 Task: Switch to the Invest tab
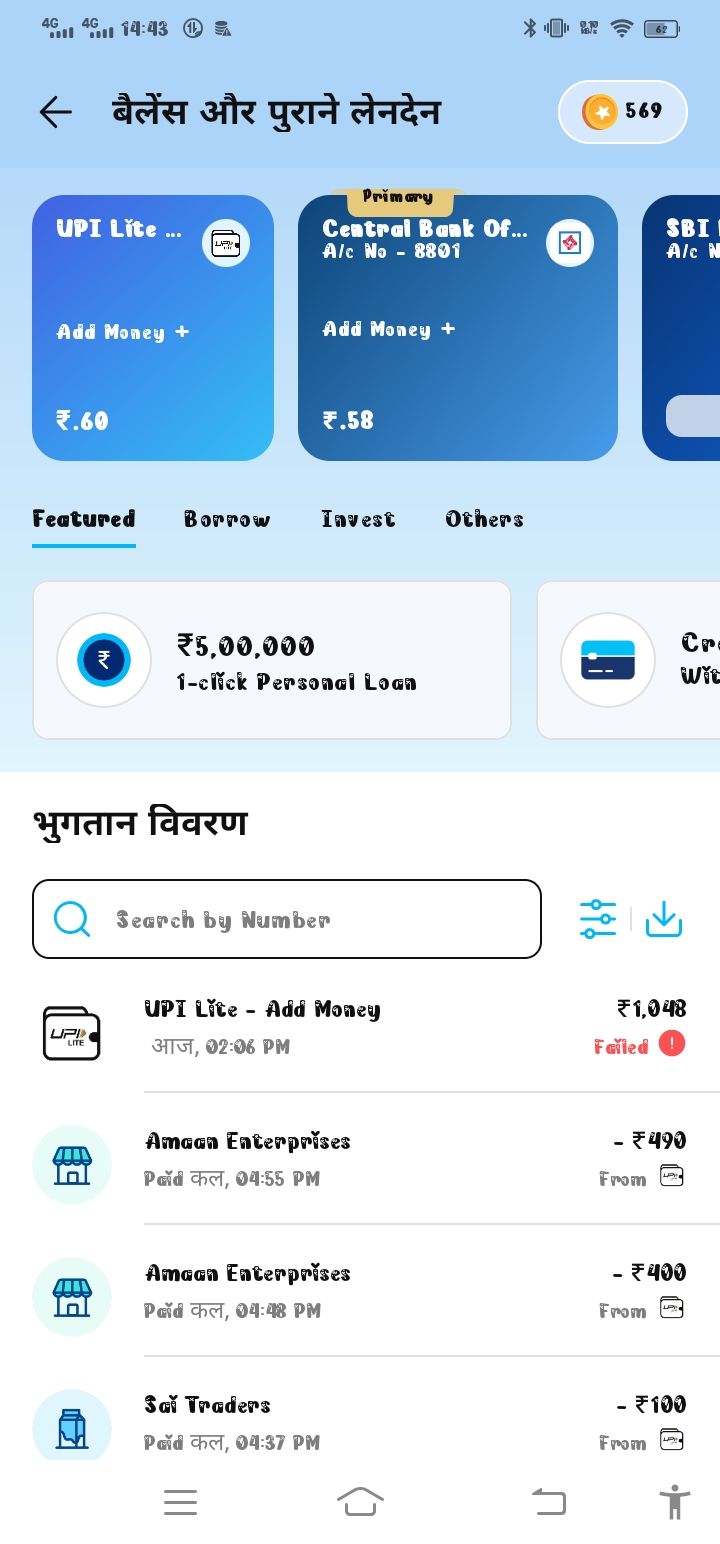(x=358, y=519)
